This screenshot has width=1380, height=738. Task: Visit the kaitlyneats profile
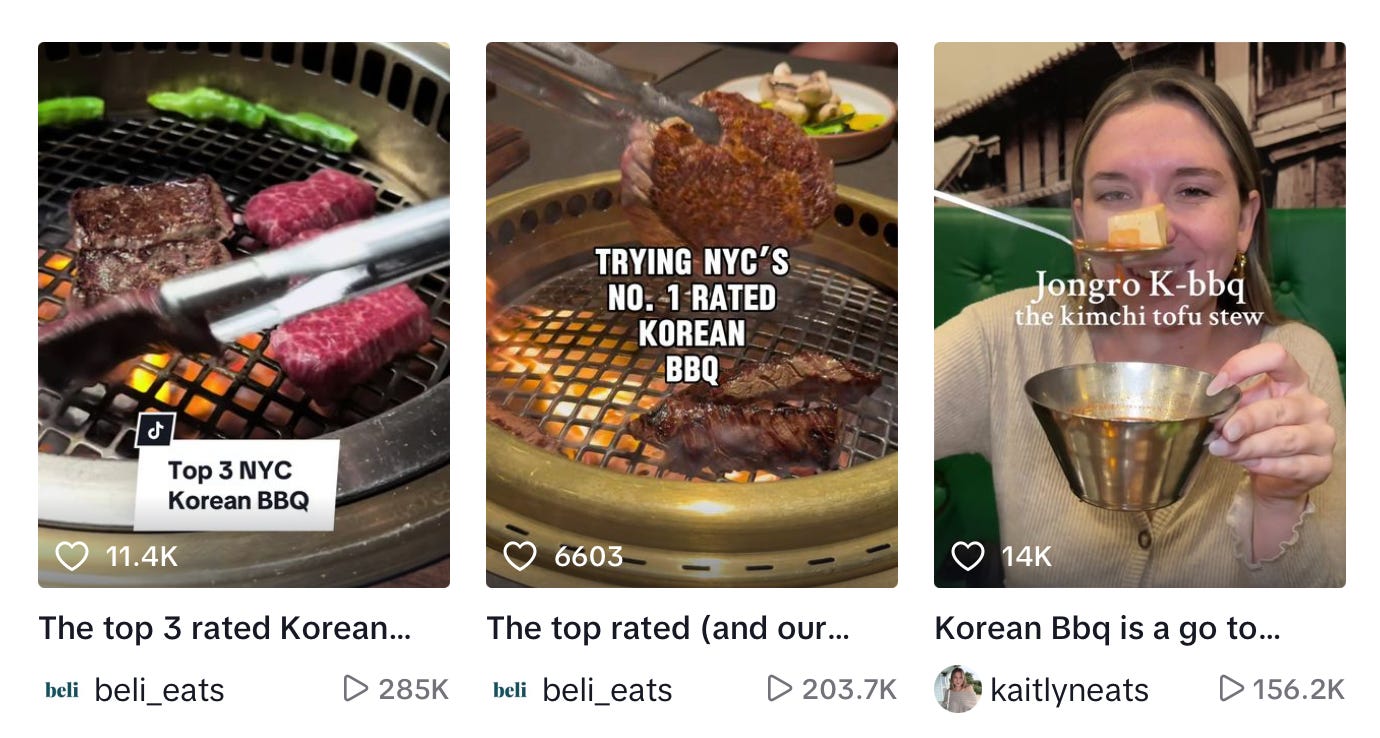click(x=1068, y=690)
